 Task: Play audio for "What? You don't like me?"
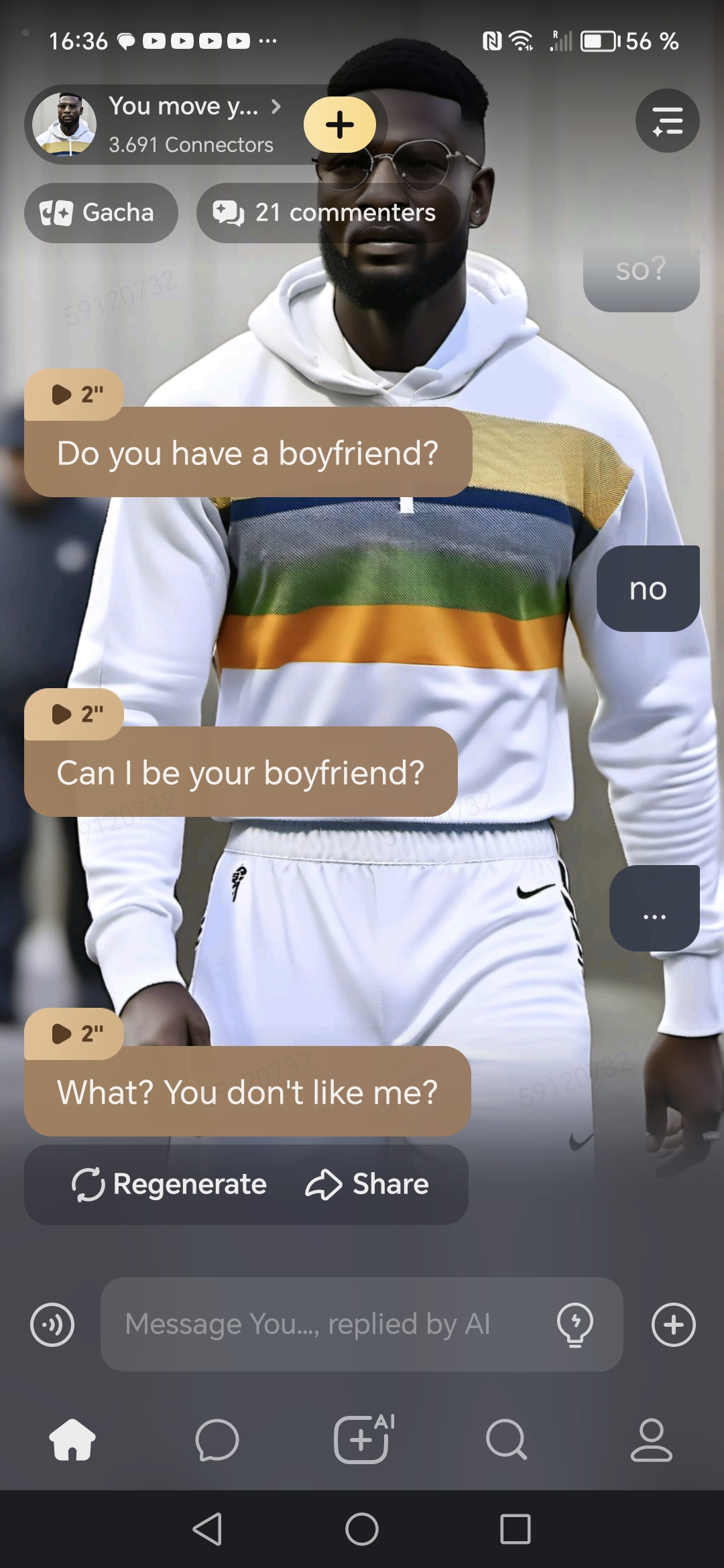coord(74,1034)
